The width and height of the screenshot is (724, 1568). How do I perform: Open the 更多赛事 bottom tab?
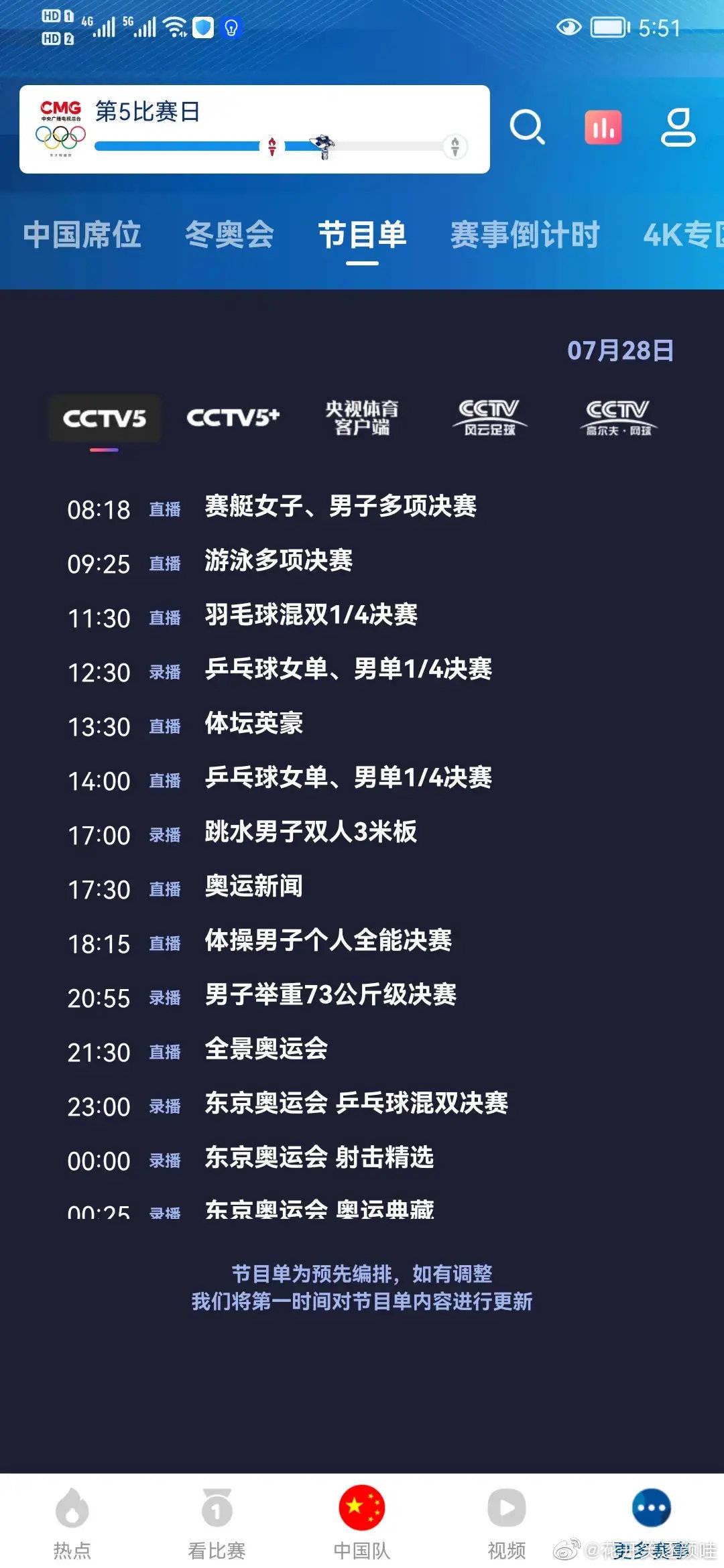tap(651, 1522)
